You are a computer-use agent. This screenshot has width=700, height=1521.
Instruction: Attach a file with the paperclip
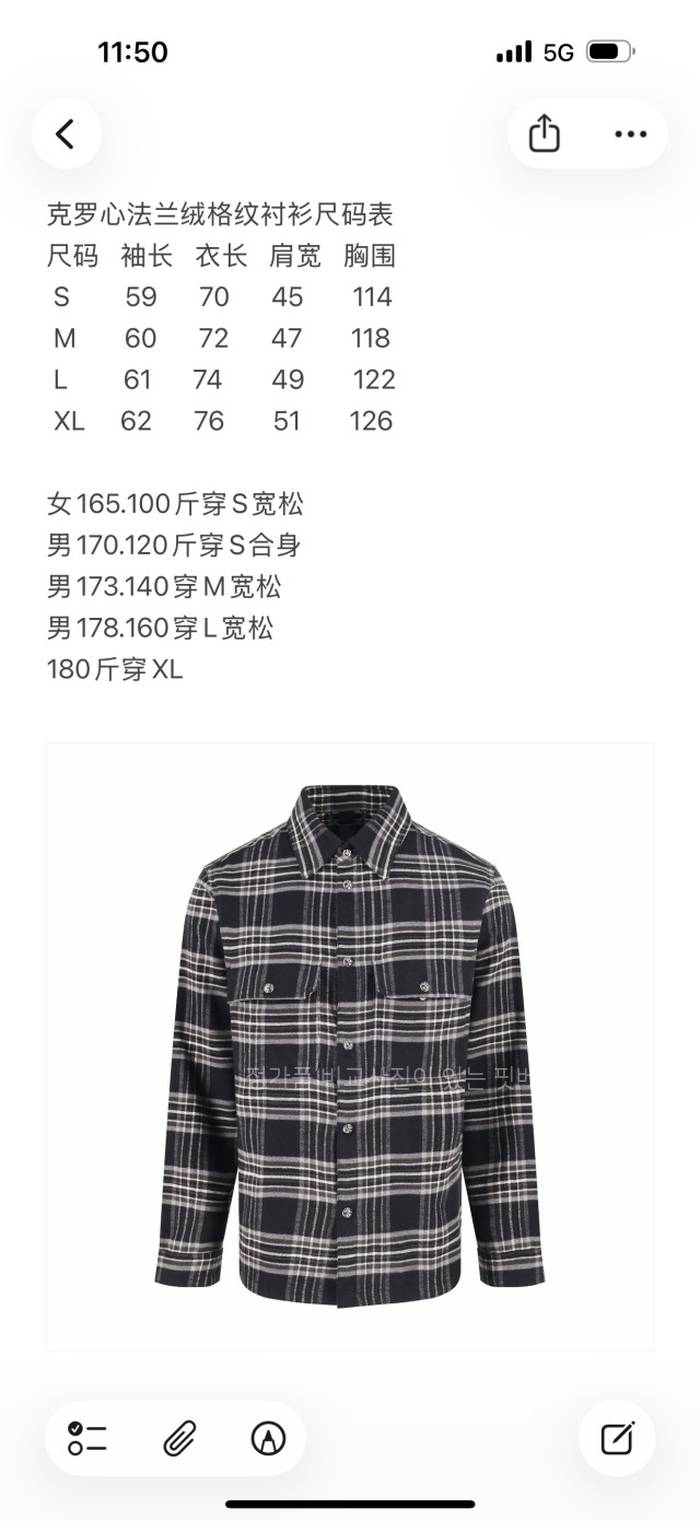pyautogui.click(x=178, y=1438)
